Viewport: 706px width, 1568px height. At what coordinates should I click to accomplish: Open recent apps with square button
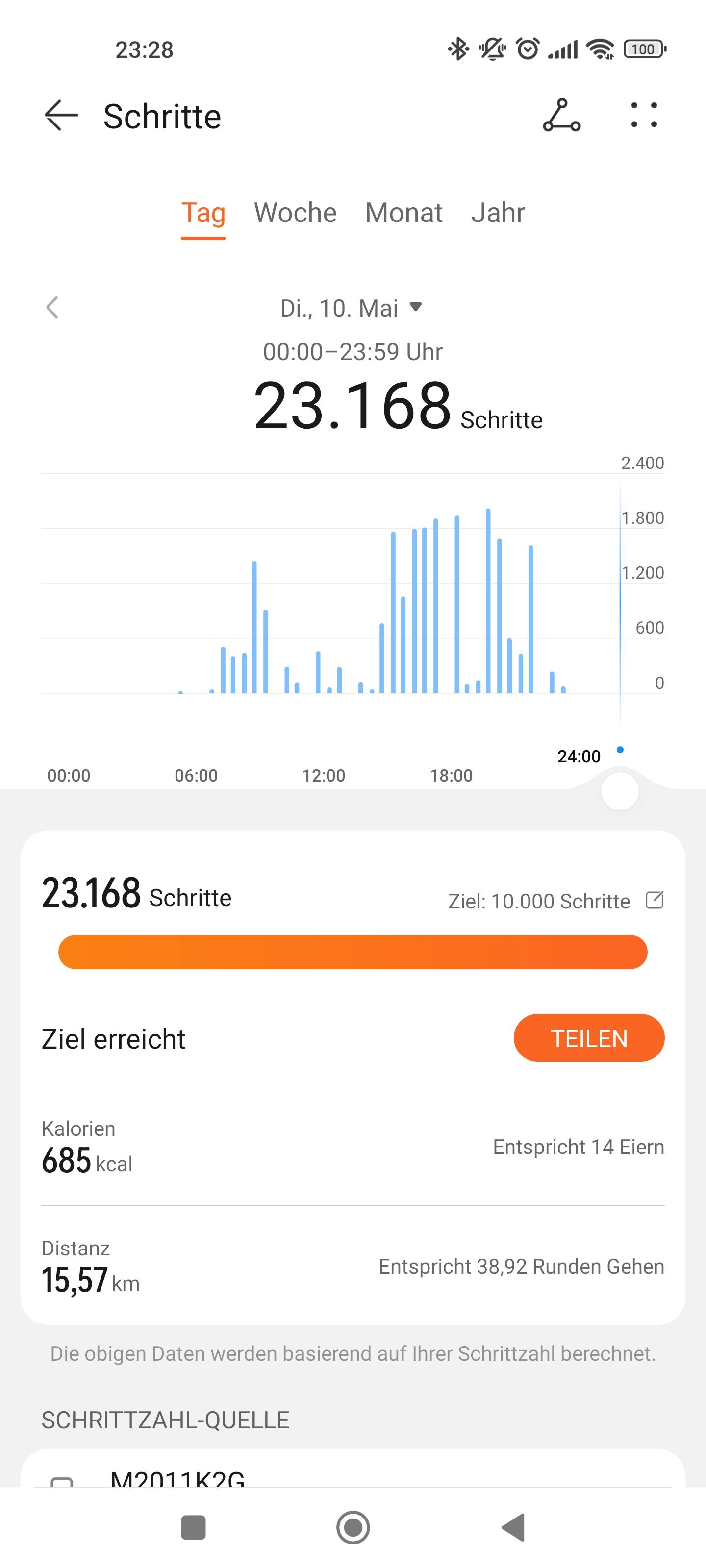[194, 1528]
